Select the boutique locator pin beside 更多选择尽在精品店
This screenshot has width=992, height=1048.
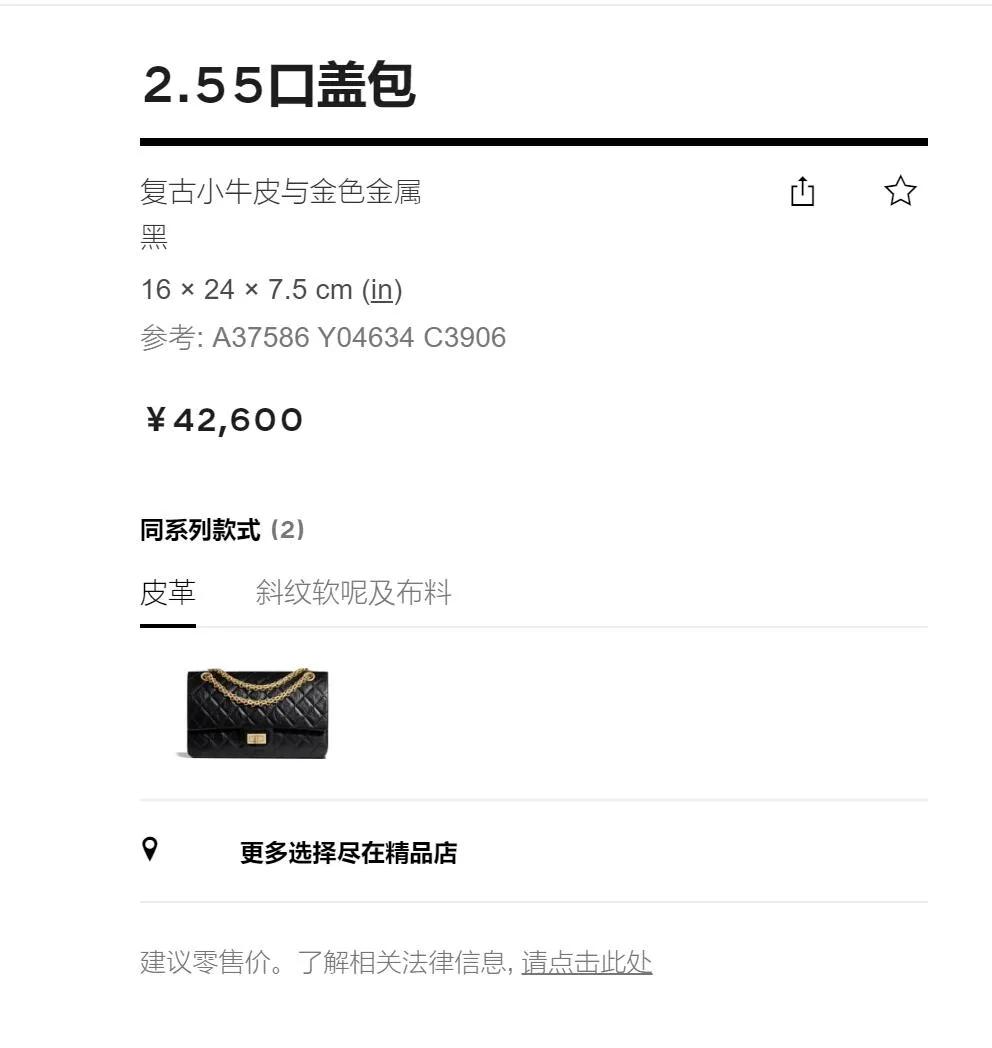click(150, 853)
